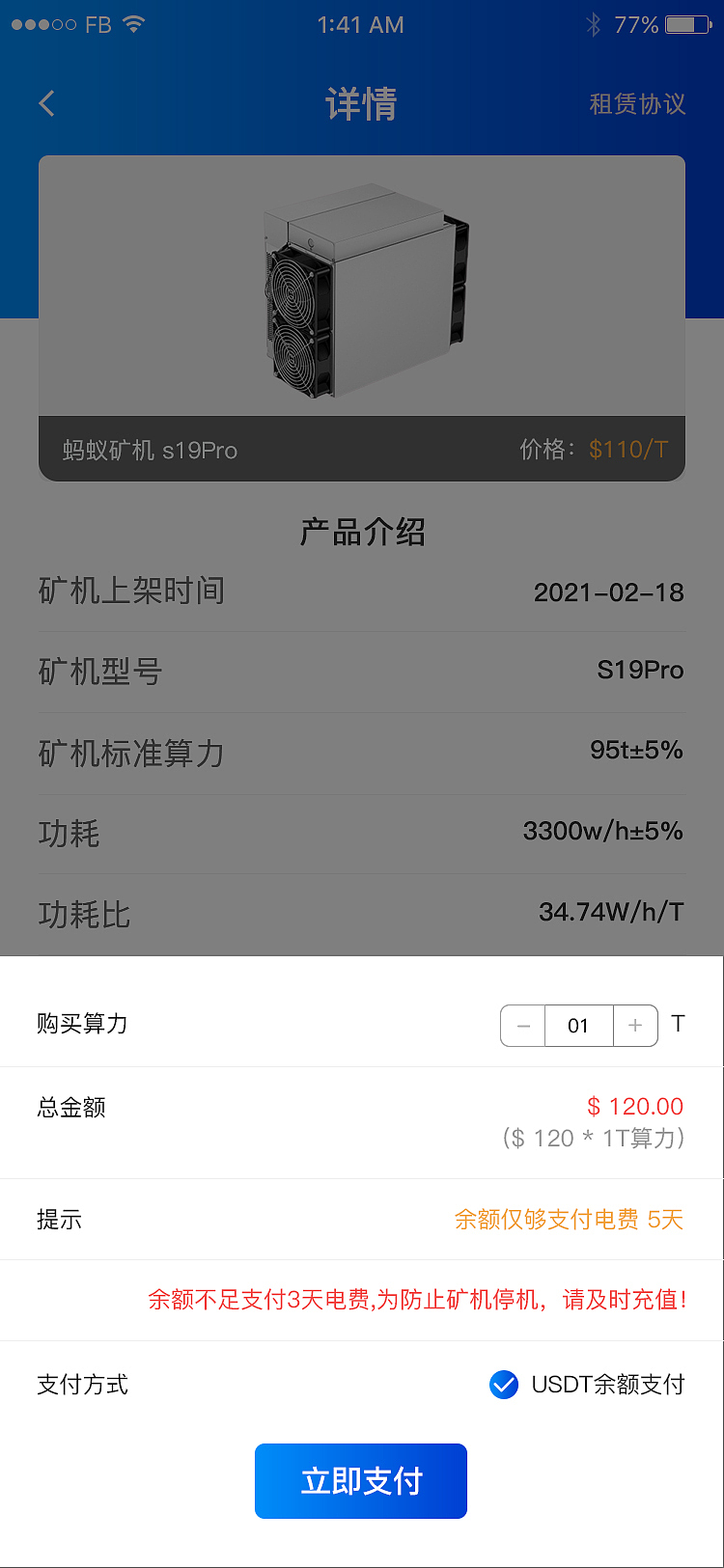Go back using the left arrow icon
This screenshot has height=1568, width=724.
tap(45, 102)
